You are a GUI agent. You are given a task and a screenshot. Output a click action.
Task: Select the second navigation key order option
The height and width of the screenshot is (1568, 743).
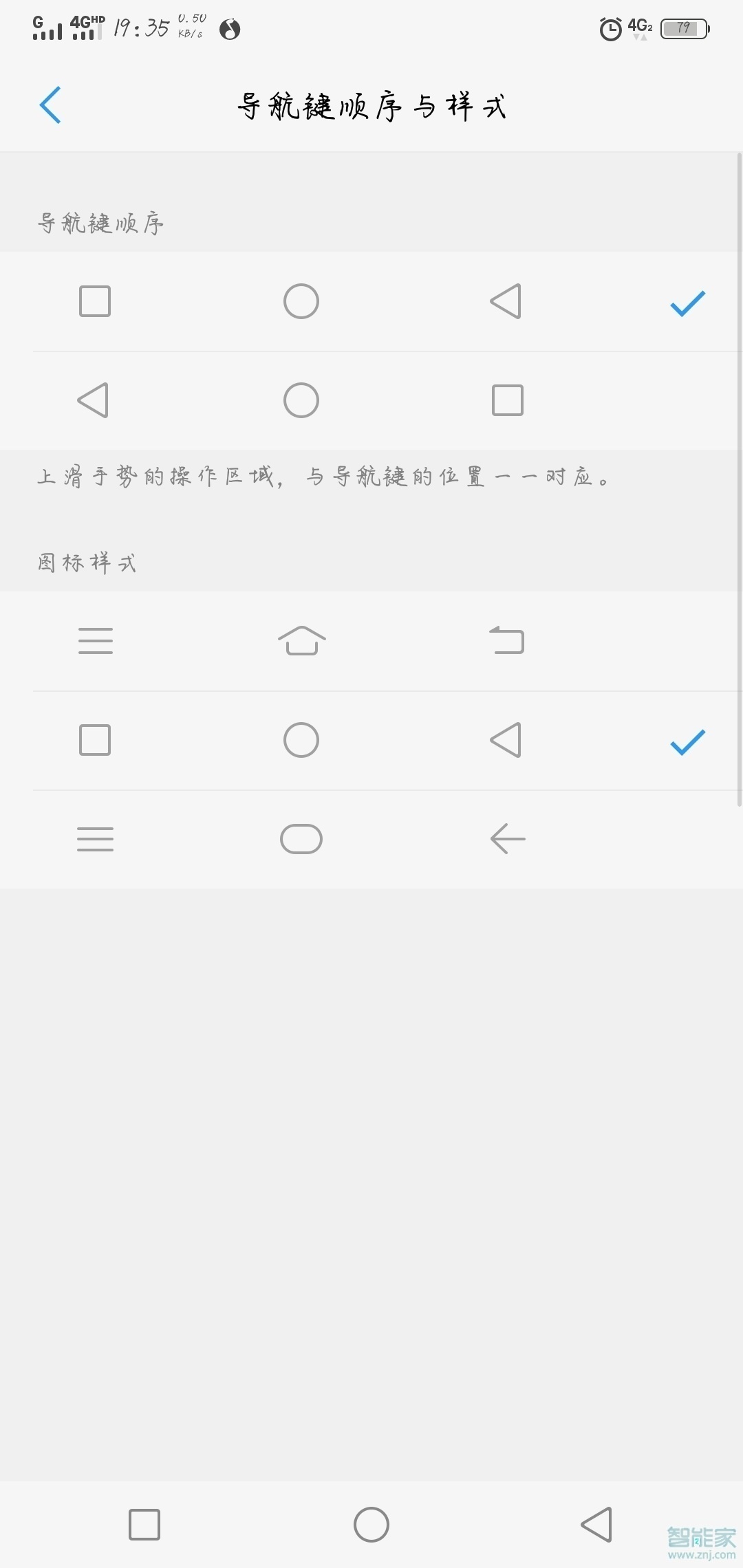371,400
